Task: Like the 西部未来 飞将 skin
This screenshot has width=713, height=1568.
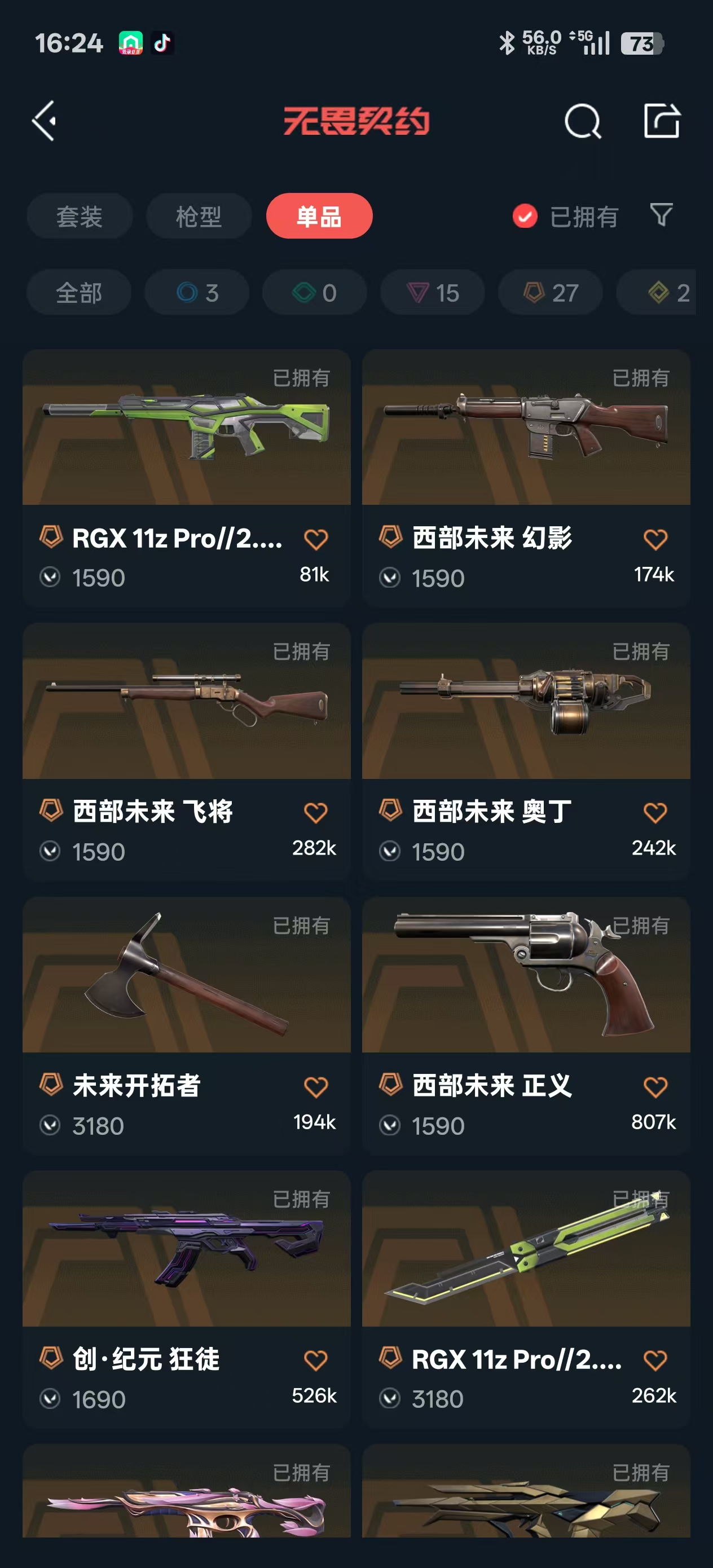Action: [x=315, y=813]
